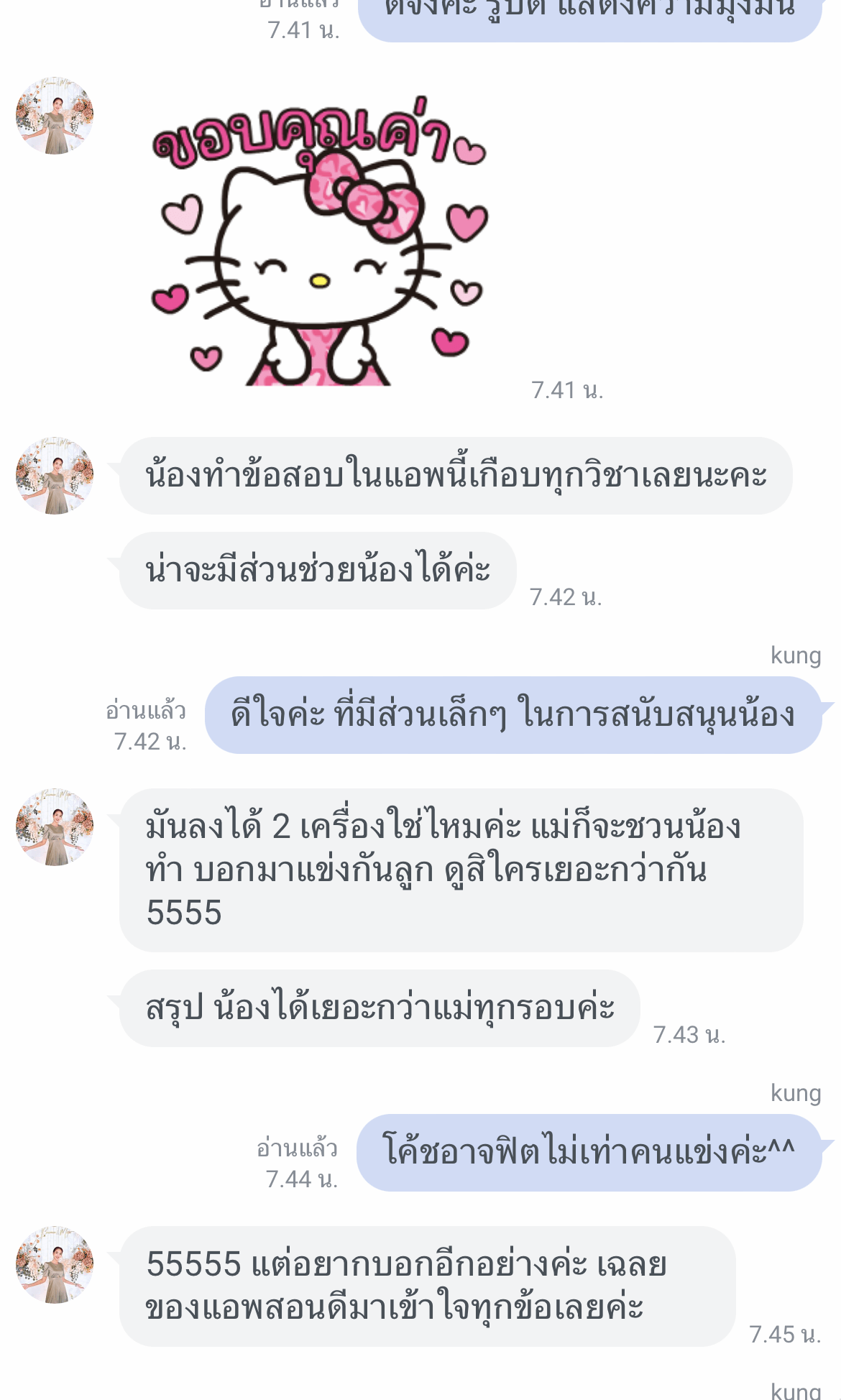Select the avatar next to 55555 แต่อยากบอกอีกอย่าง message
Viewport: 841px width, 1400px height.
55,1265
